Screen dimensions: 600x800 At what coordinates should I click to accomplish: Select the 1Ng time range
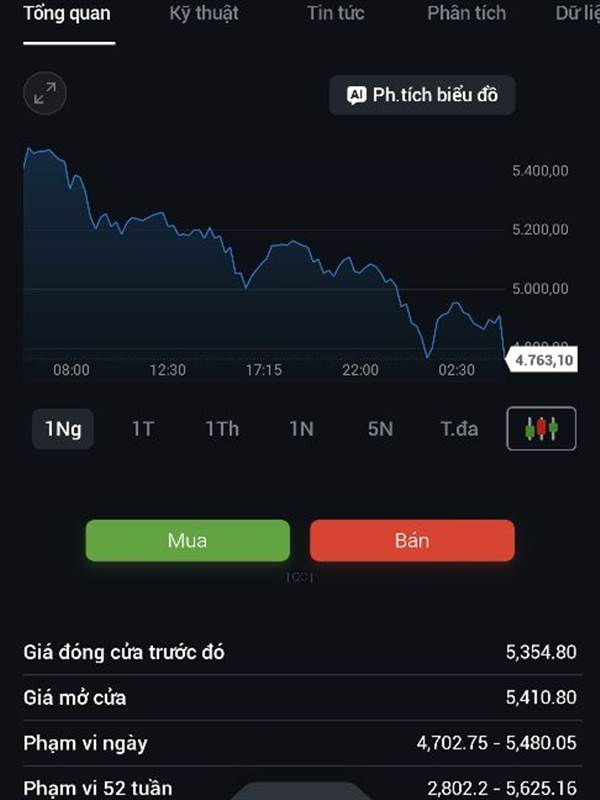[63, 429]
